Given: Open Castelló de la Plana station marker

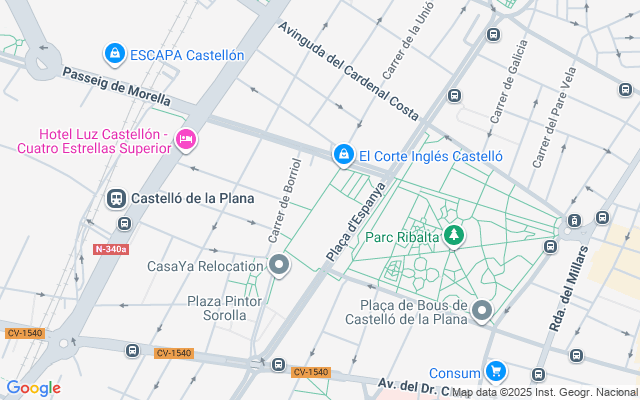Looking at the screenshot, I should click(118, 198).
